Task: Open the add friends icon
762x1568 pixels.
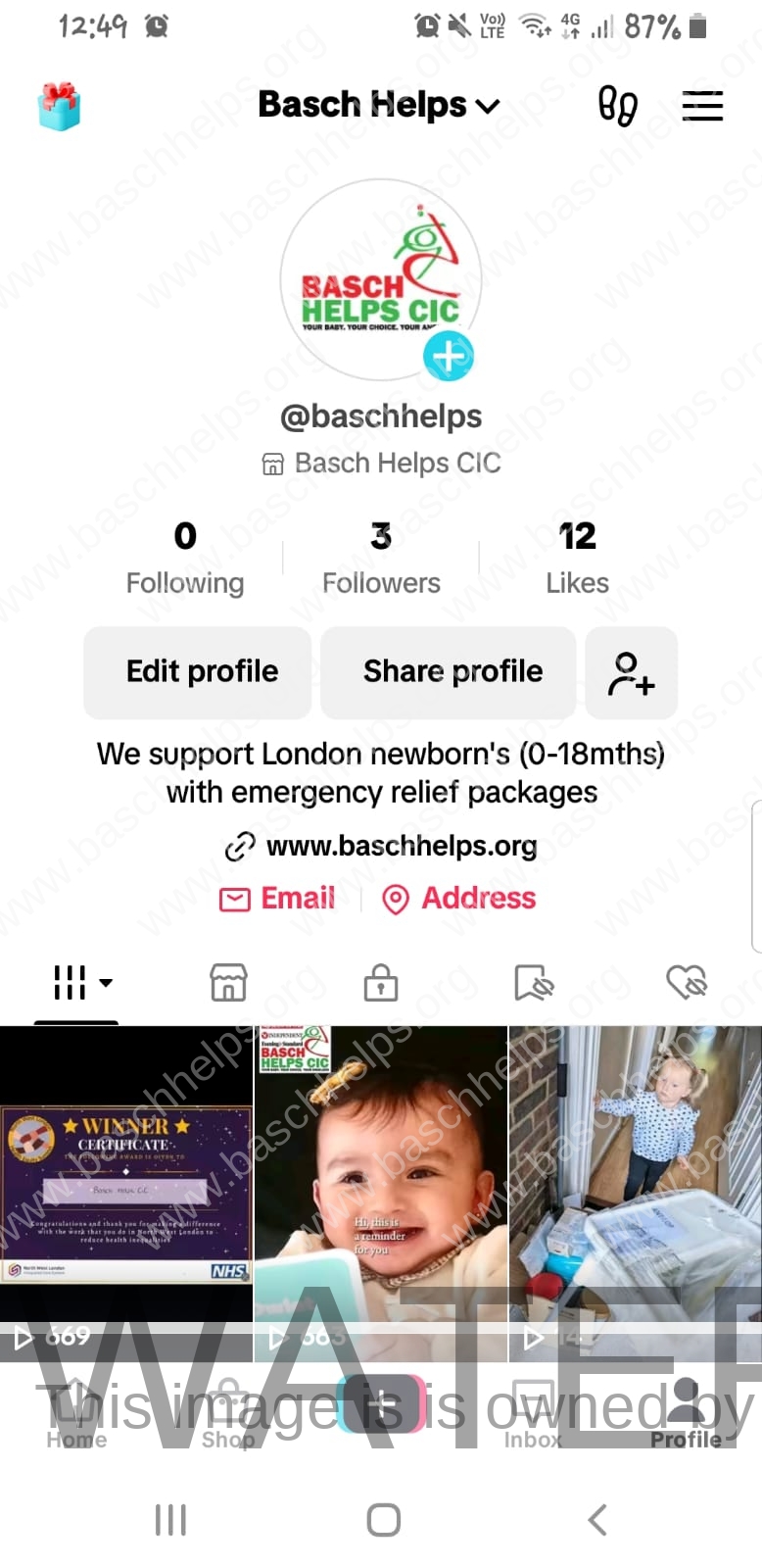Action: (631, 673)
